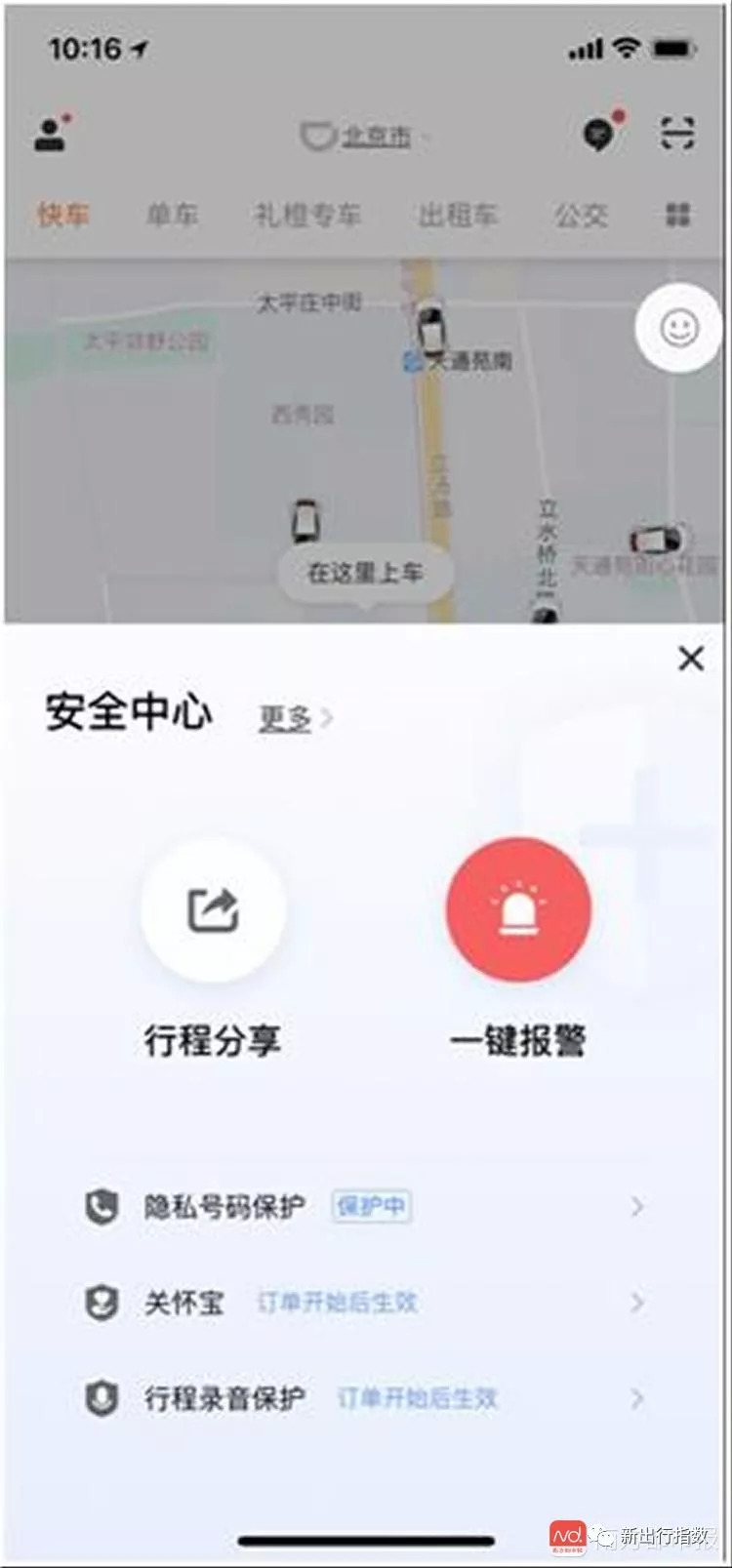
Task: Switch to the 出租车 tab
Action: [458, 214]
